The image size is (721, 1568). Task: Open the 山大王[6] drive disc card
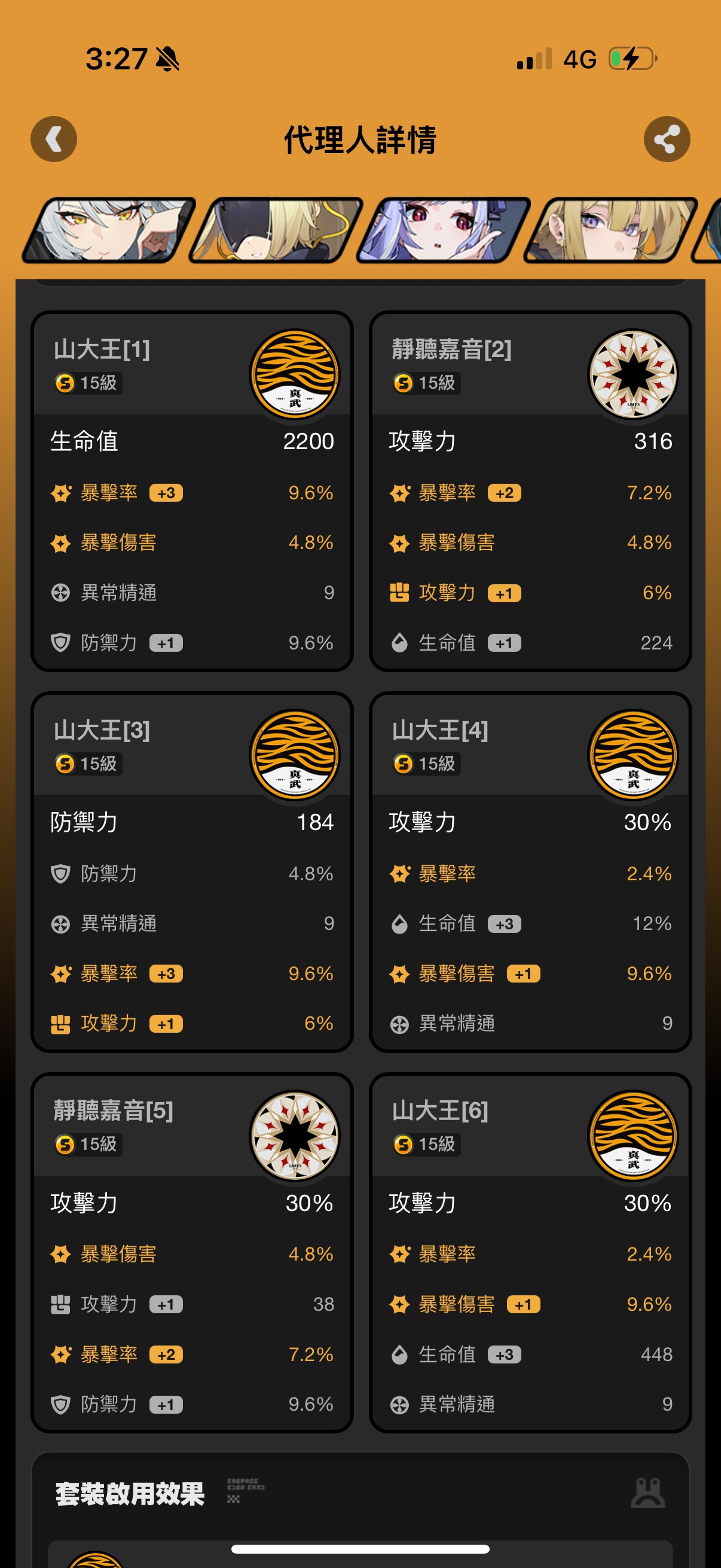530,1252
